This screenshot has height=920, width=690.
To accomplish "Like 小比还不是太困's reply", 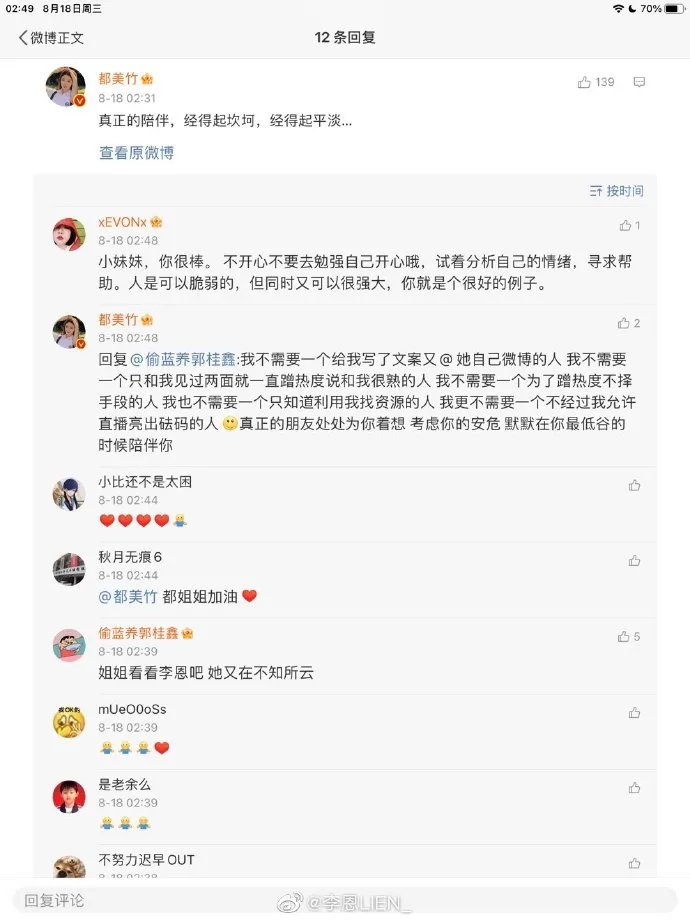I will tap(634, 485).
